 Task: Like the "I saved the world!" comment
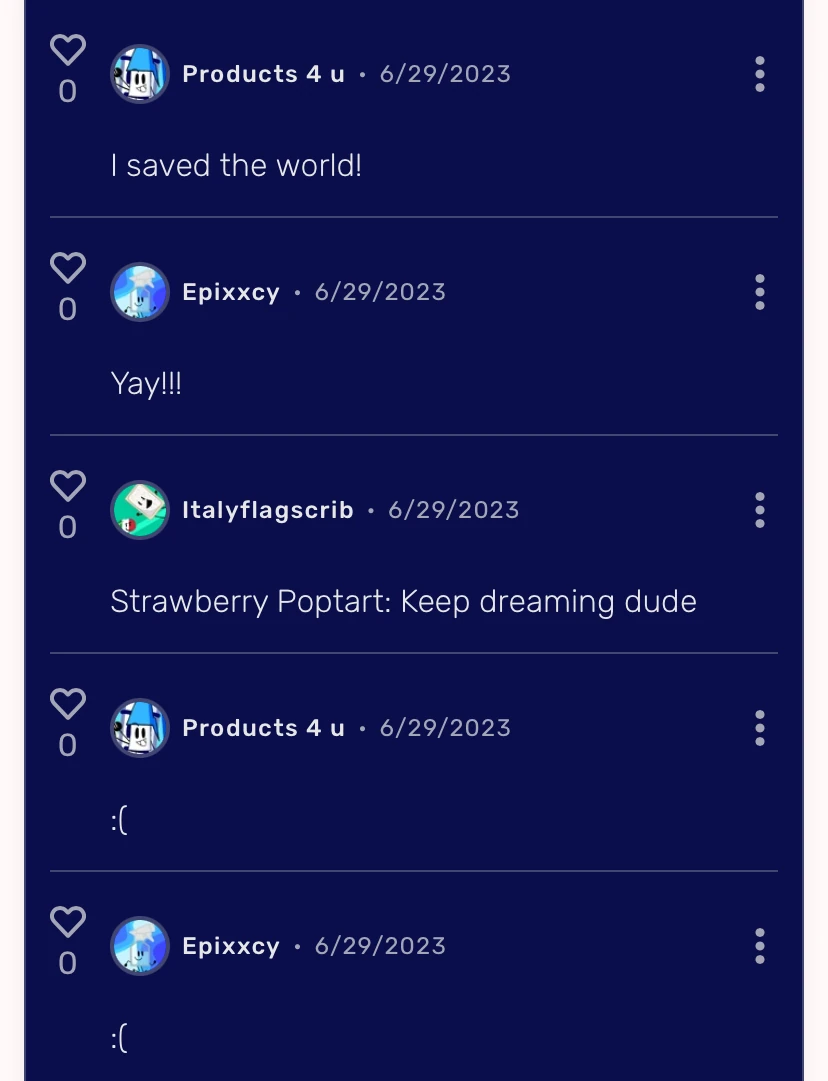point(68,50)
